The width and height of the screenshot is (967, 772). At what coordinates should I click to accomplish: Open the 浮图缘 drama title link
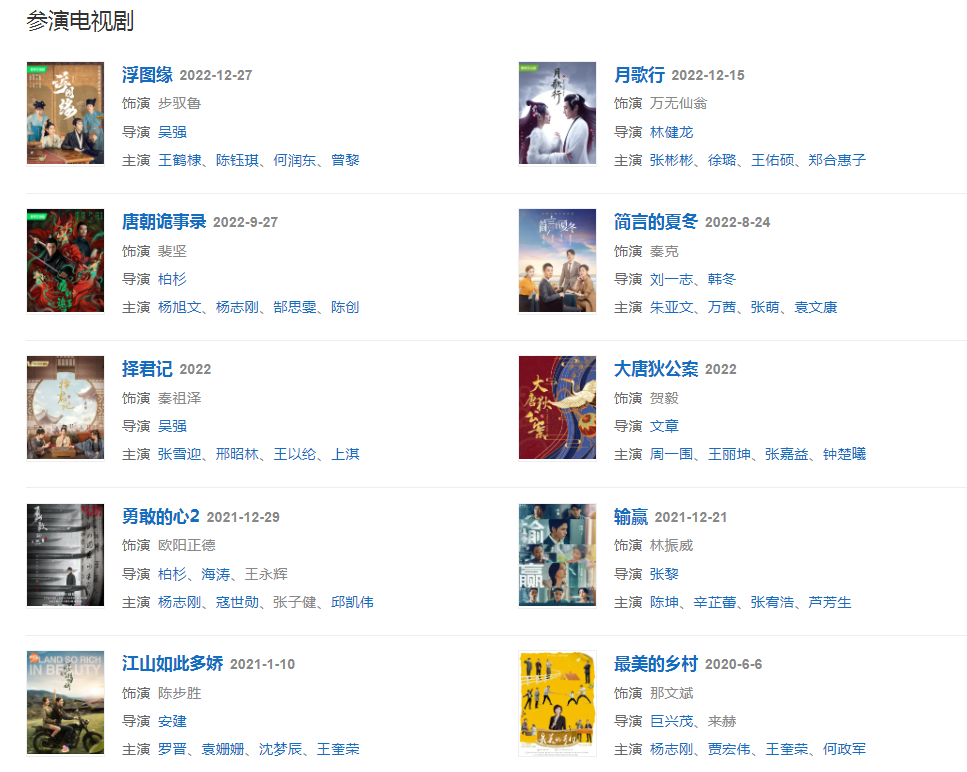coord(147,75)
